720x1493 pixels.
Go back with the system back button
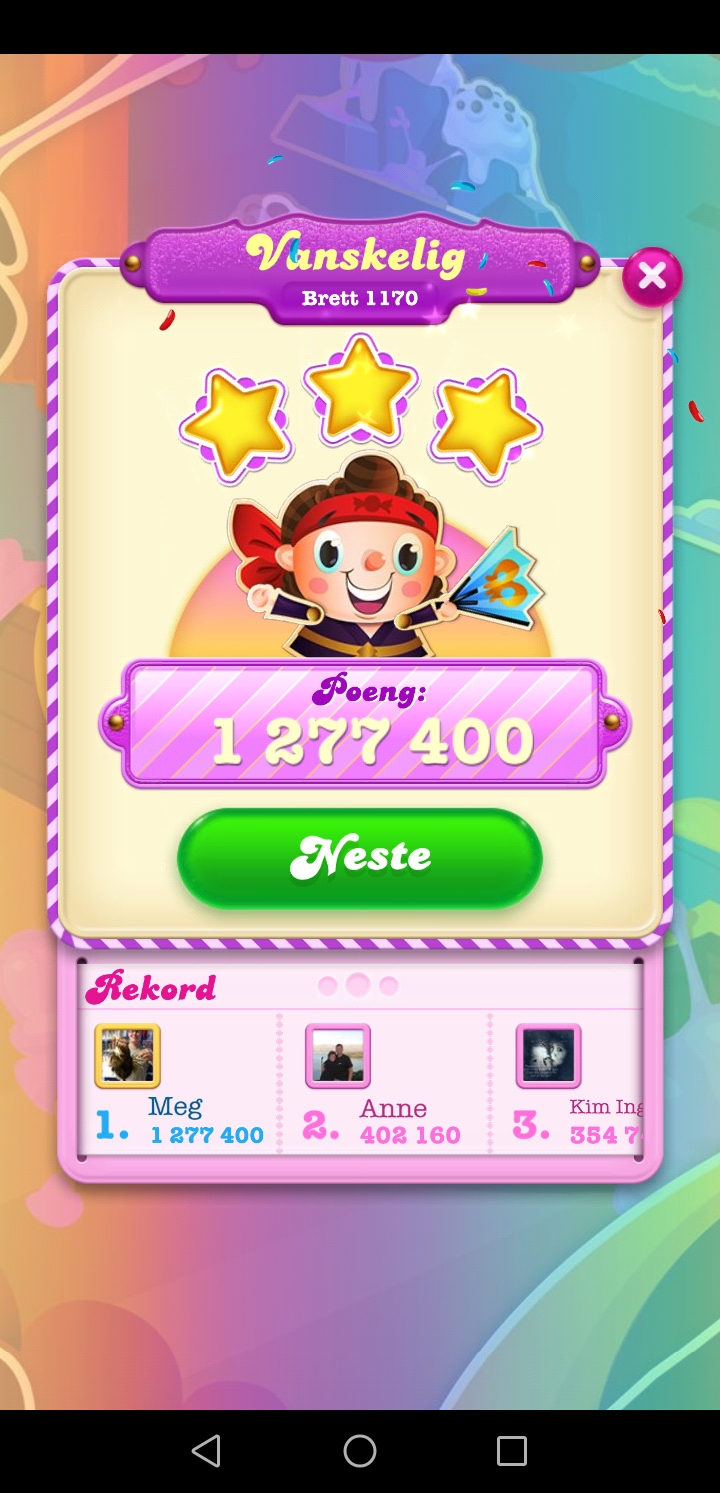coord(206,1450)
